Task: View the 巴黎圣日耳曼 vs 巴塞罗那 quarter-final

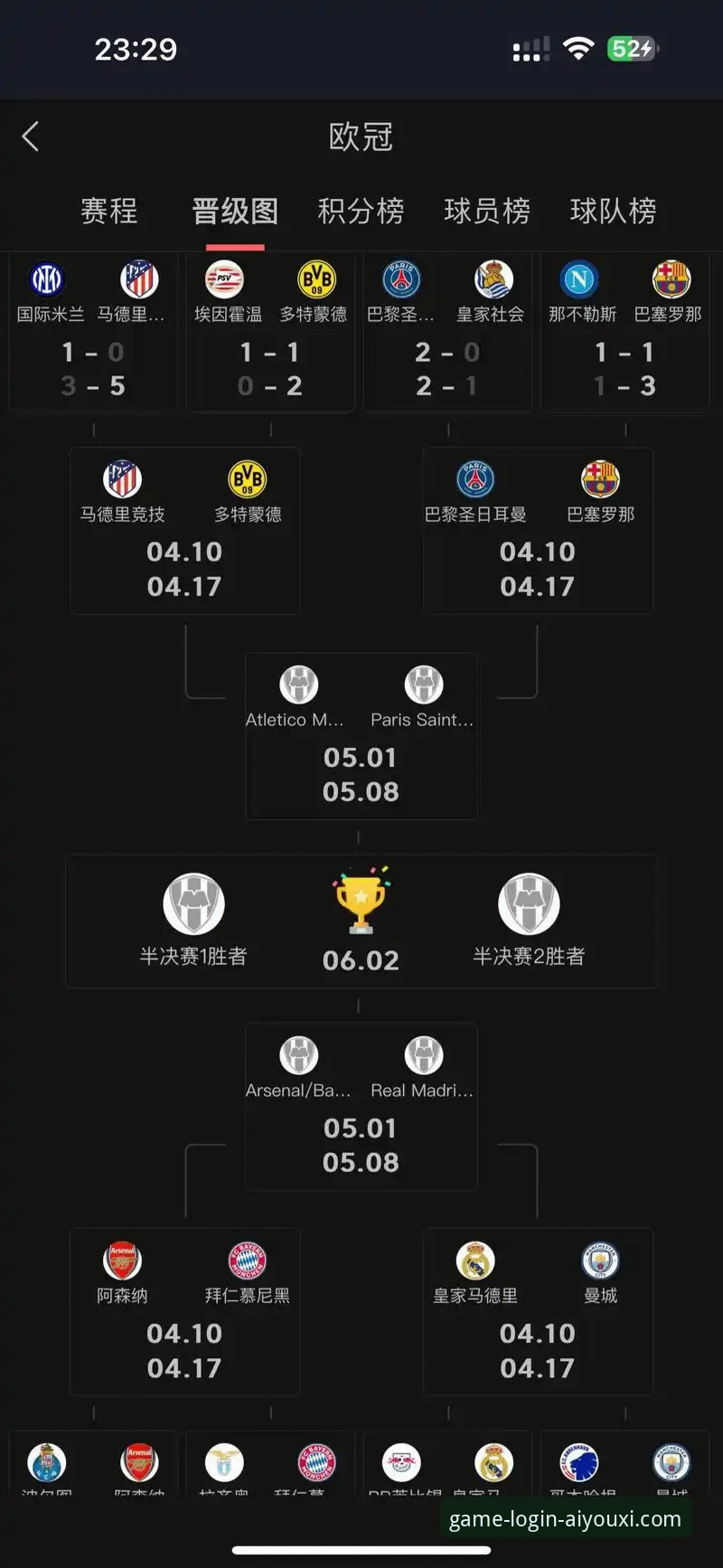Action: (x=538, y=532)
